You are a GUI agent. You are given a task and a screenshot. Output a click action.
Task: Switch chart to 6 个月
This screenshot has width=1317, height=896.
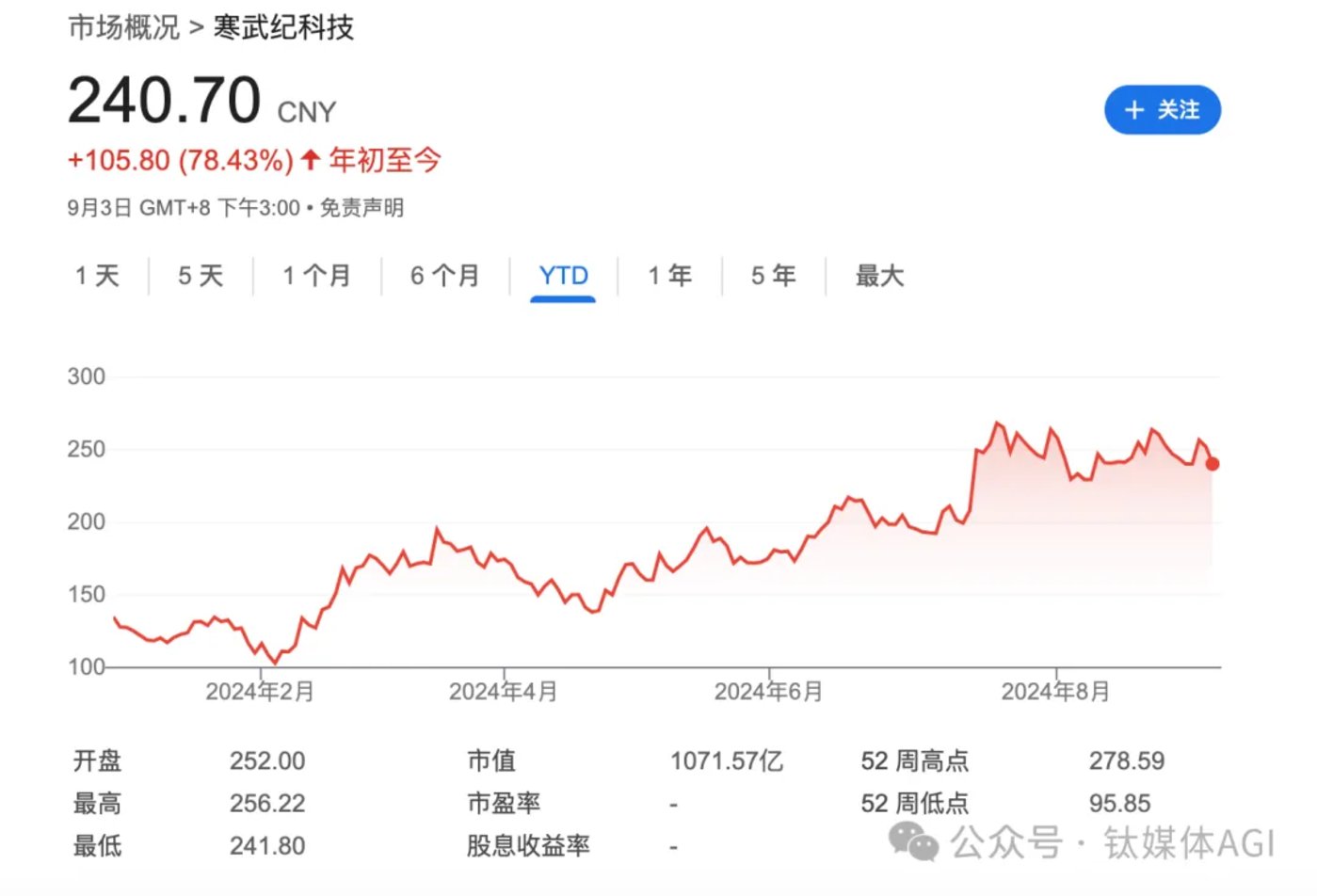point(444,276)
